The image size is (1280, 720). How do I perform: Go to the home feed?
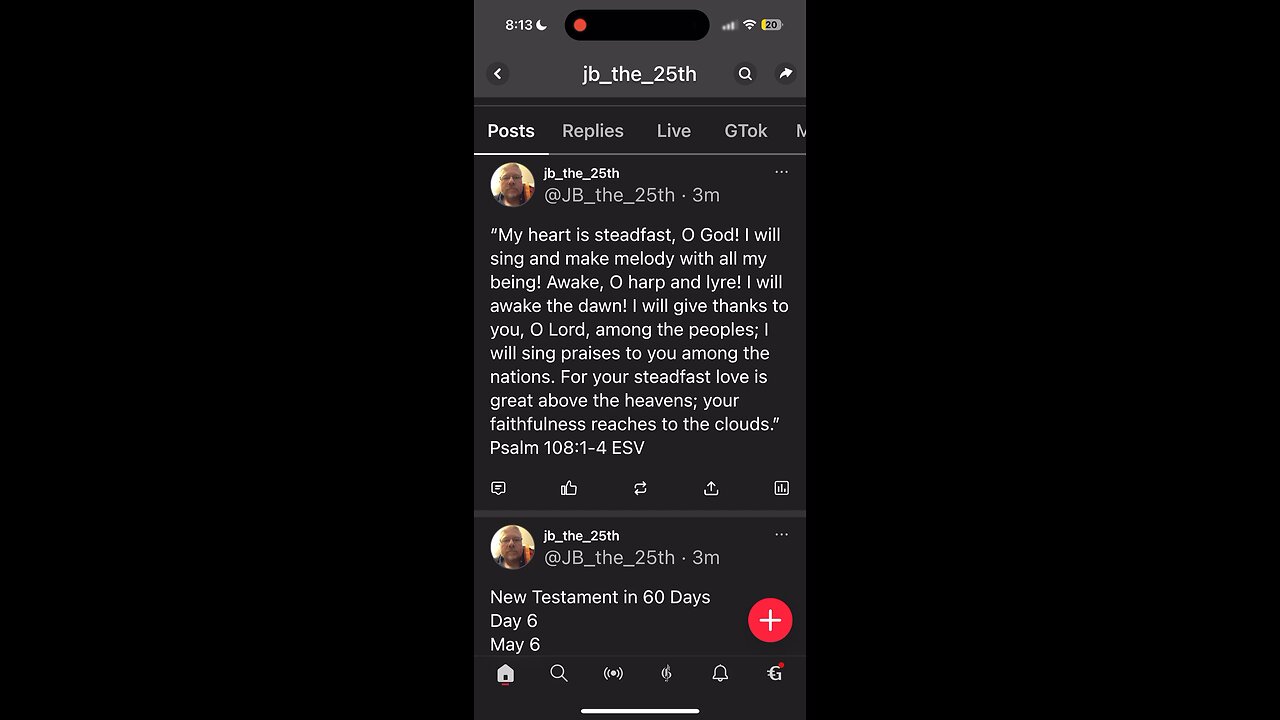[x=505, y=674]
